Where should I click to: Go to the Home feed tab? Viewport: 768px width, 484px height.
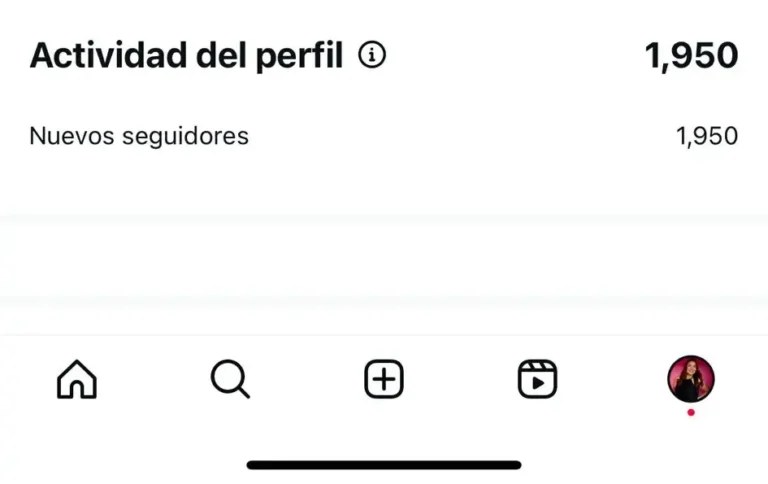(77, 380)
